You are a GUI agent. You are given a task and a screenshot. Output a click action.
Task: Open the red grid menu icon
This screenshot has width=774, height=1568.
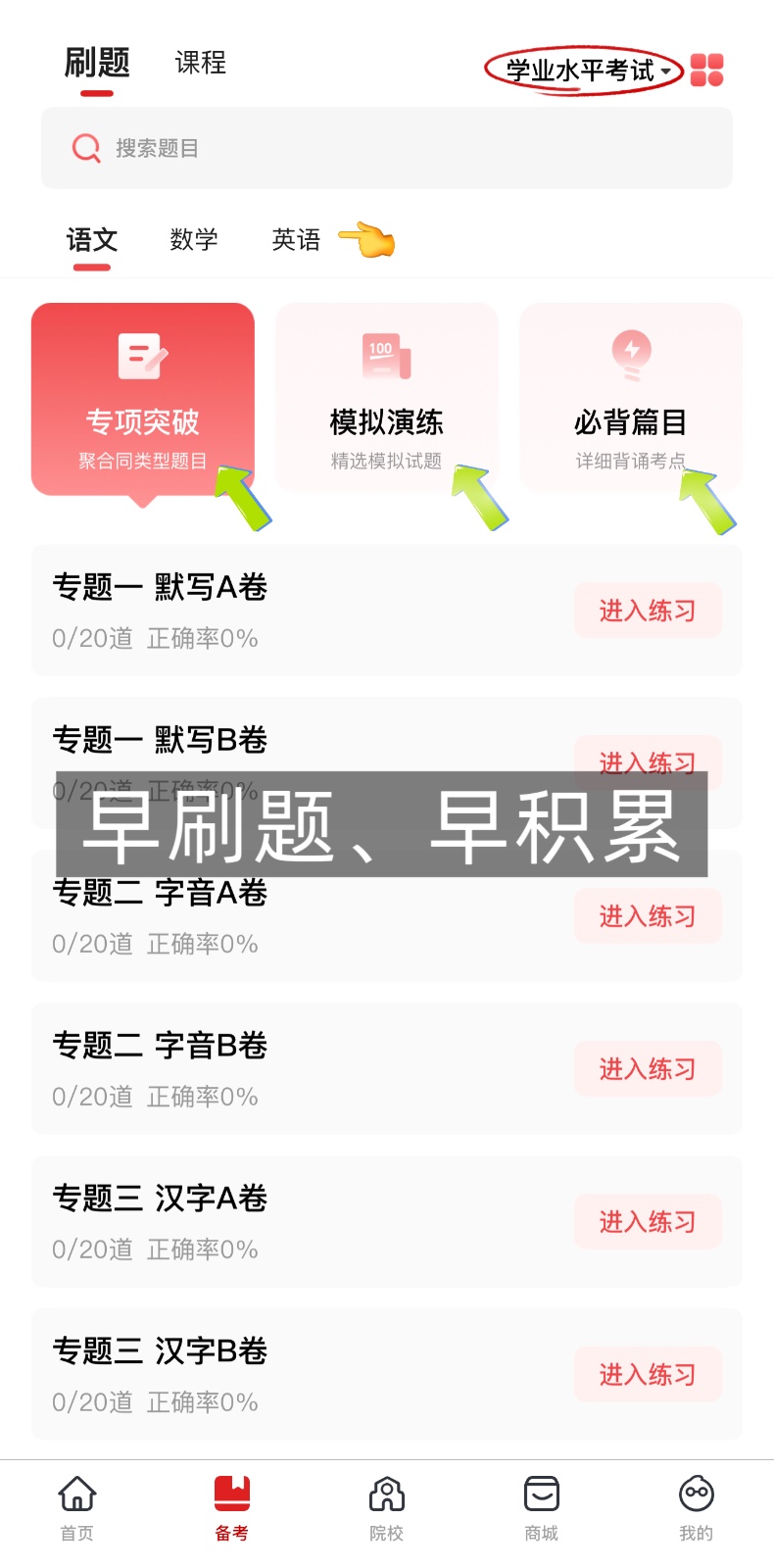[706, 71]
